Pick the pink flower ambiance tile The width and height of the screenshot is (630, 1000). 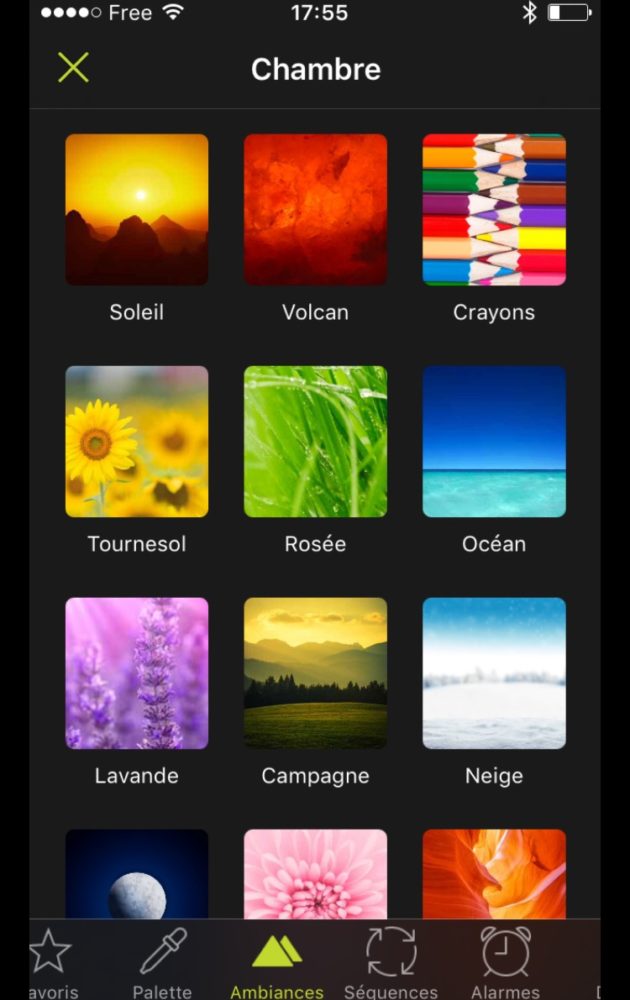tap(315, 874)
